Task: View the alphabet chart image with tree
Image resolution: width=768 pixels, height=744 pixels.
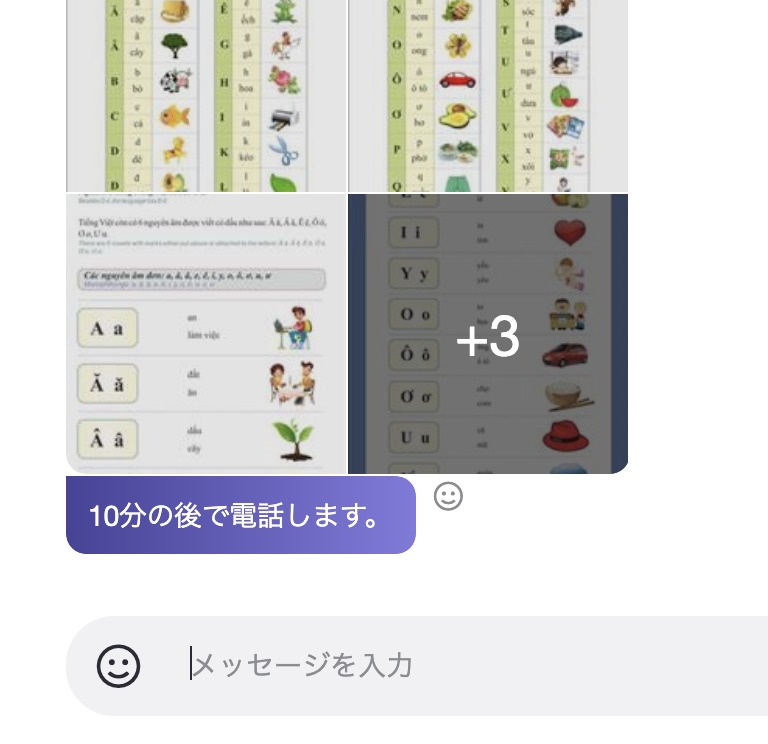Action: pyautogui.click(x=206, y=96)
